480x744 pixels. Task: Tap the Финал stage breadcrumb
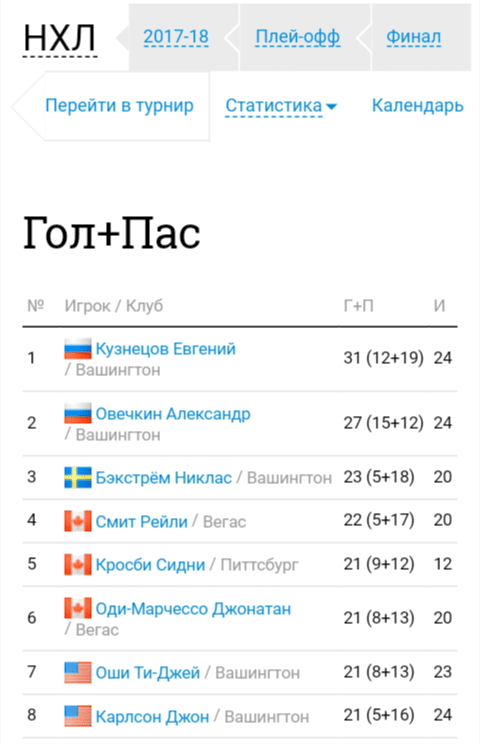pos(414,37)
